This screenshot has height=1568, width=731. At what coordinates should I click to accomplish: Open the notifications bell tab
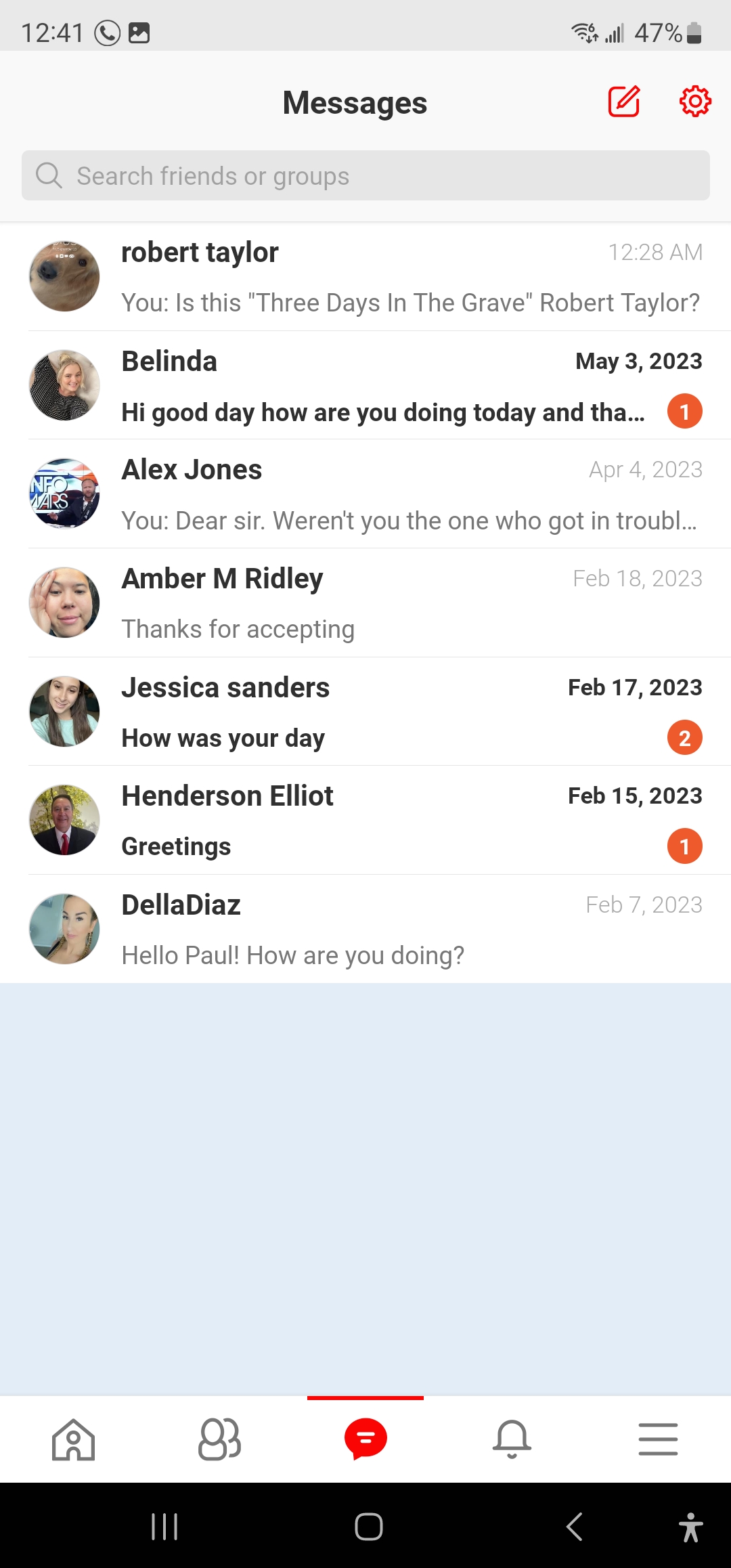[x=512, y=1439]
